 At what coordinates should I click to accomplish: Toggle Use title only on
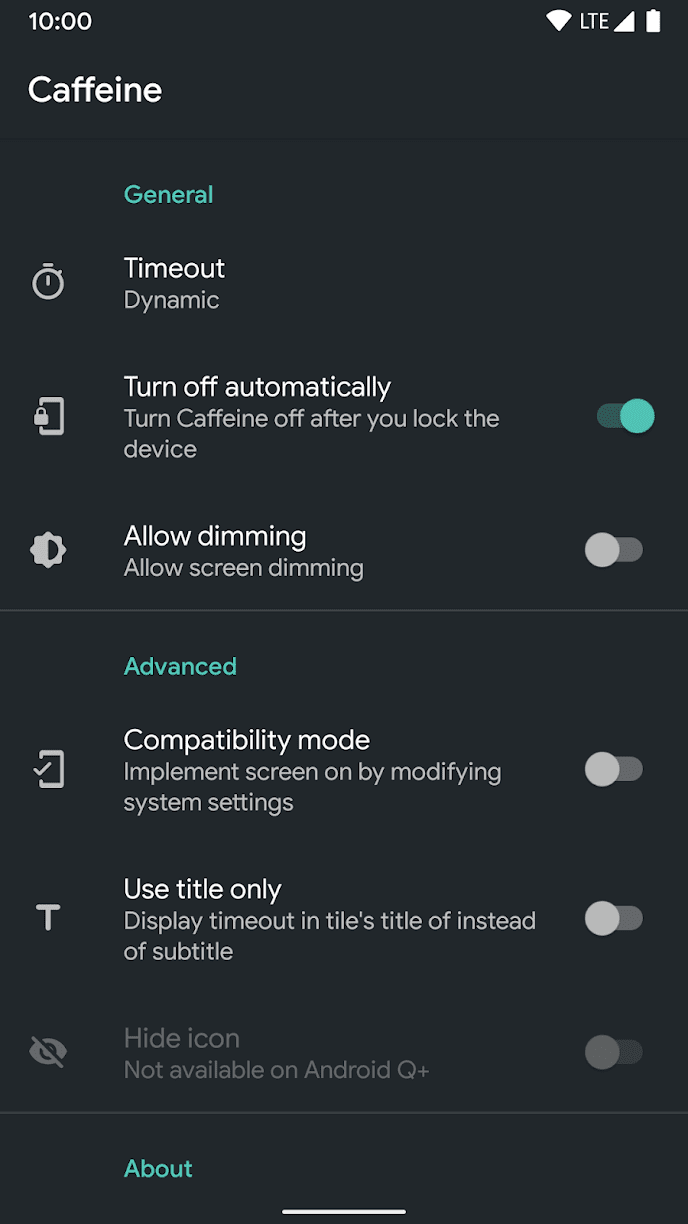click(613, 919)
